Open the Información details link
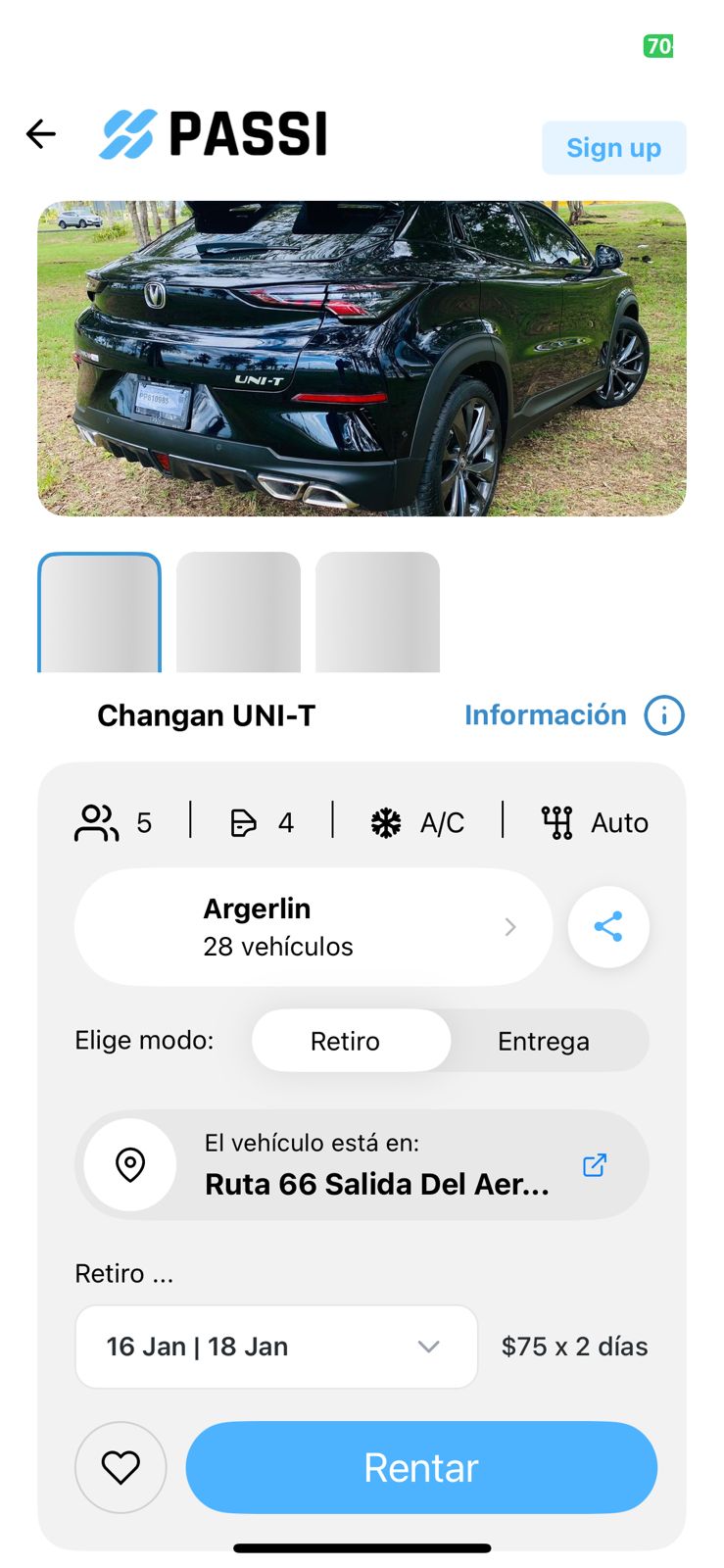724x1568 pixels. pos(572,715)
